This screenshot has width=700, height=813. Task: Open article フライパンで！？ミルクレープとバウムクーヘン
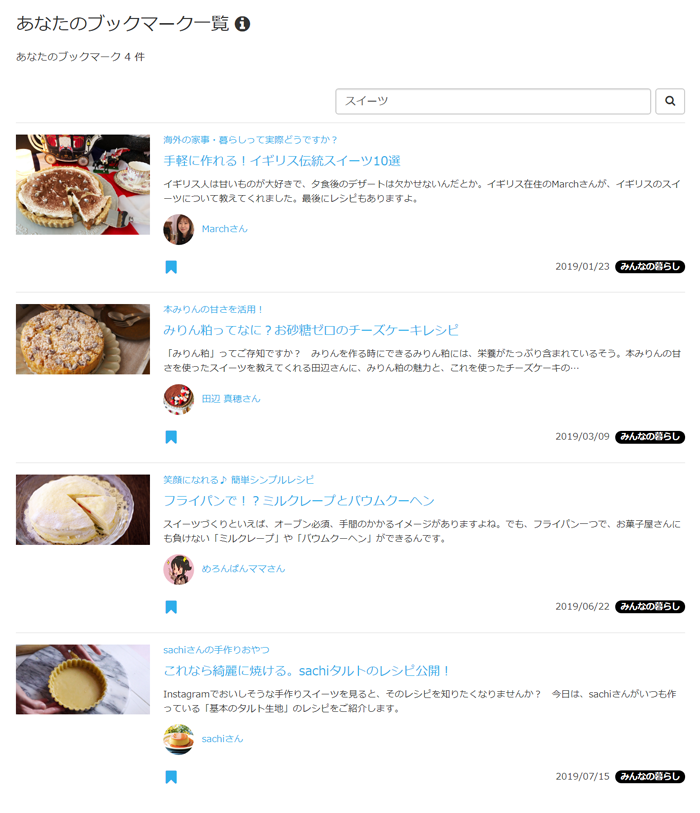(x=298, y=500)
